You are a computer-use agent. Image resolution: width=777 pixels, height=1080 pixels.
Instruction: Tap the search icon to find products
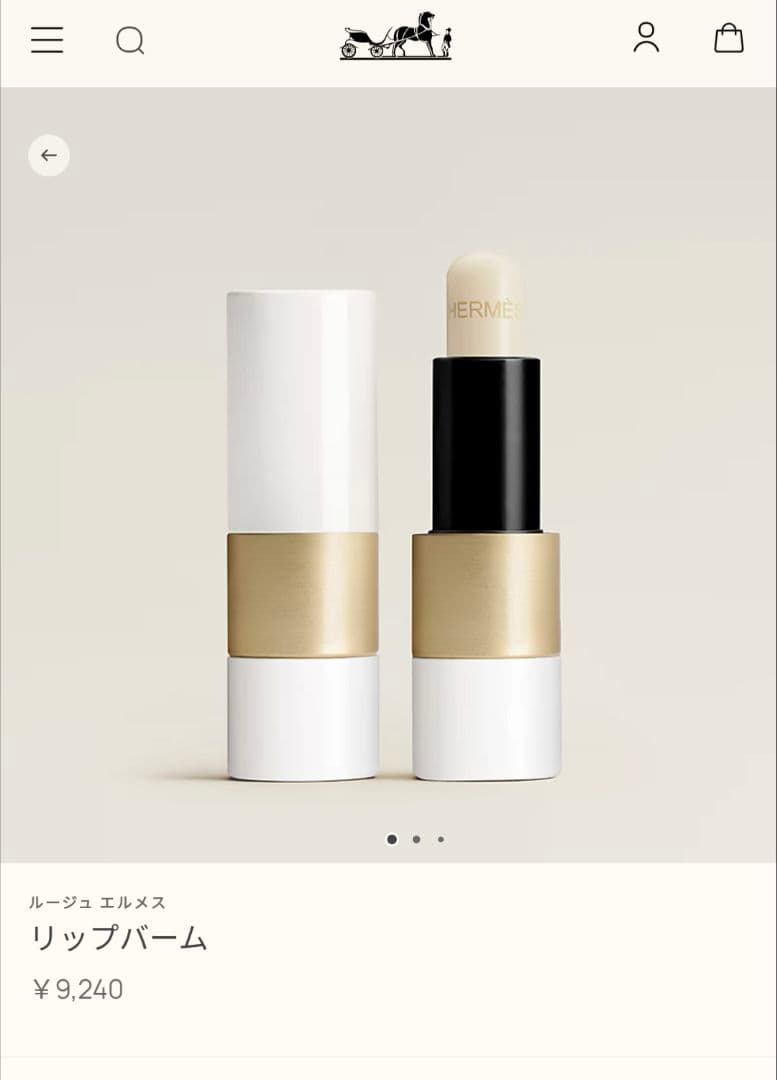point(129,40)
